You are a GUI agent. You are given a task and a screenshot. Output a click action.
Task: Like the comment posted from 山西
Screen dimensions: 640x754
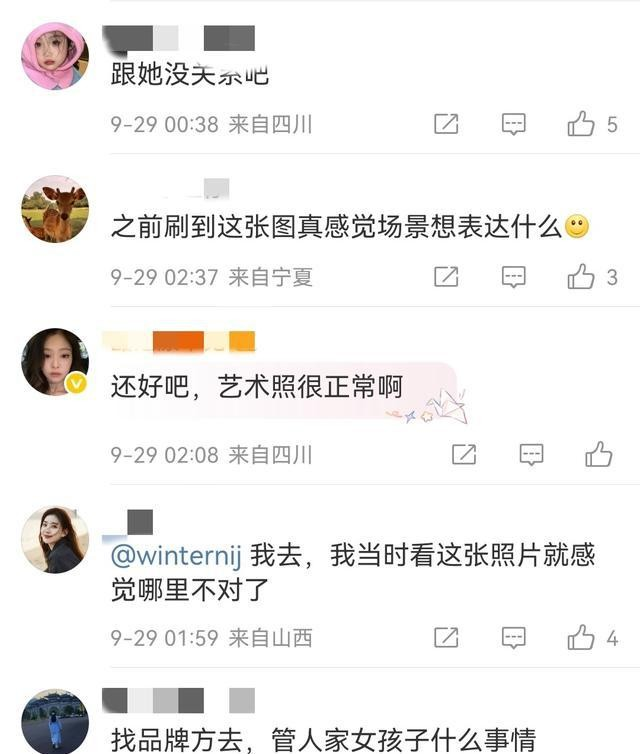pyautogui.click(x=581, y=637)
